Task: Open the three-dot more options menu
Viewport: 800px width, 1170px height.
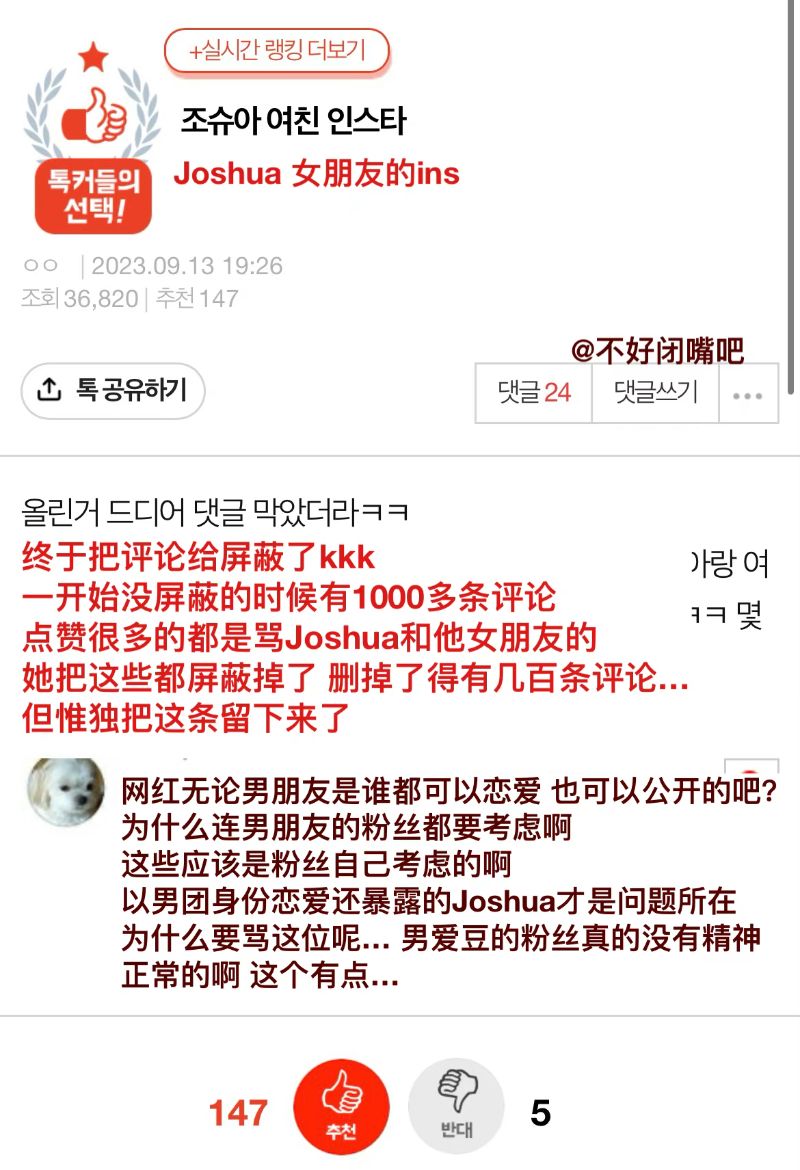Action: [x=747, y=394]
